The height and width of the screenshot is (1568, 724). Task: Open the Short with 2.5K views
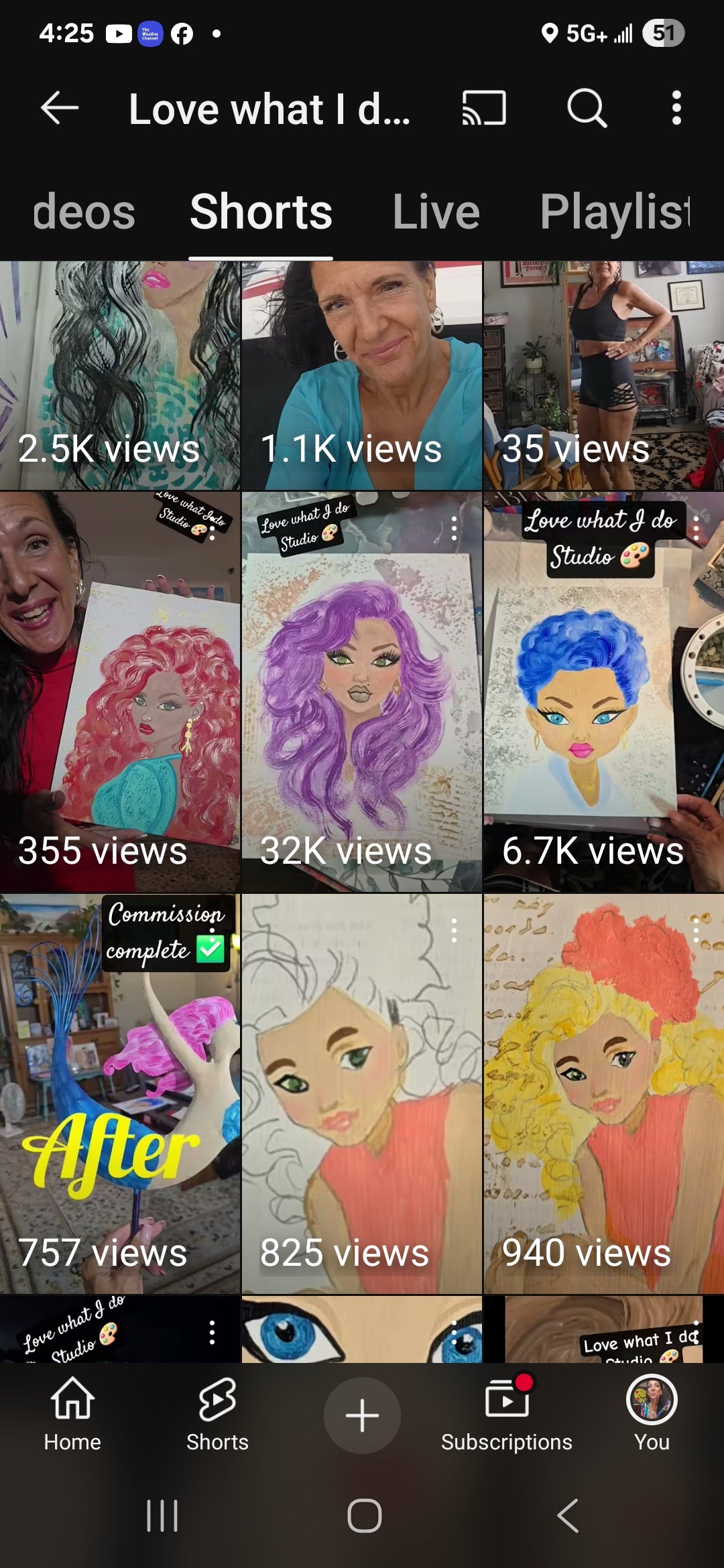pyautogui.click(x=120, y=375)
